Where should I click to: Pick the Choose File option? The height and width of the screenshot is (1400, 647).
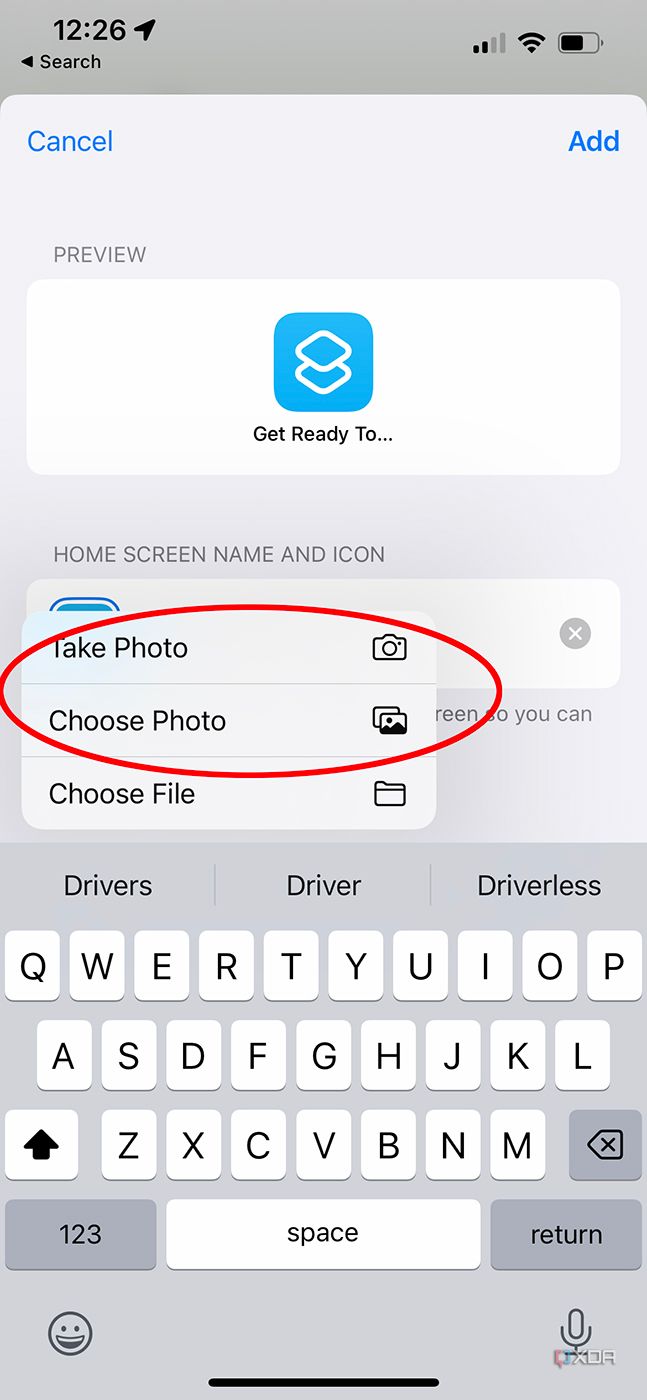point(228,794)
